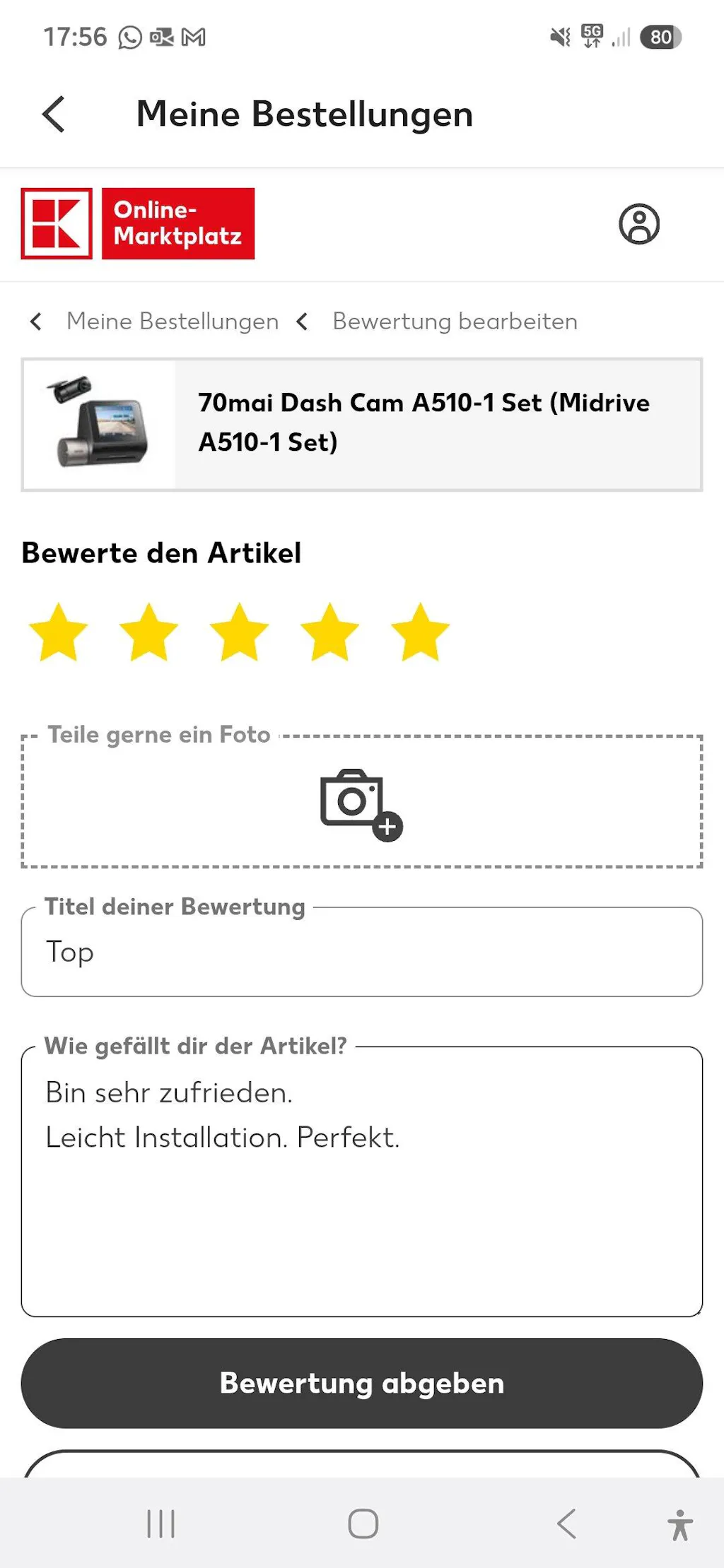Set the rating to four stars
This screenshot has height=1568, width=724.
coord(329,632)
